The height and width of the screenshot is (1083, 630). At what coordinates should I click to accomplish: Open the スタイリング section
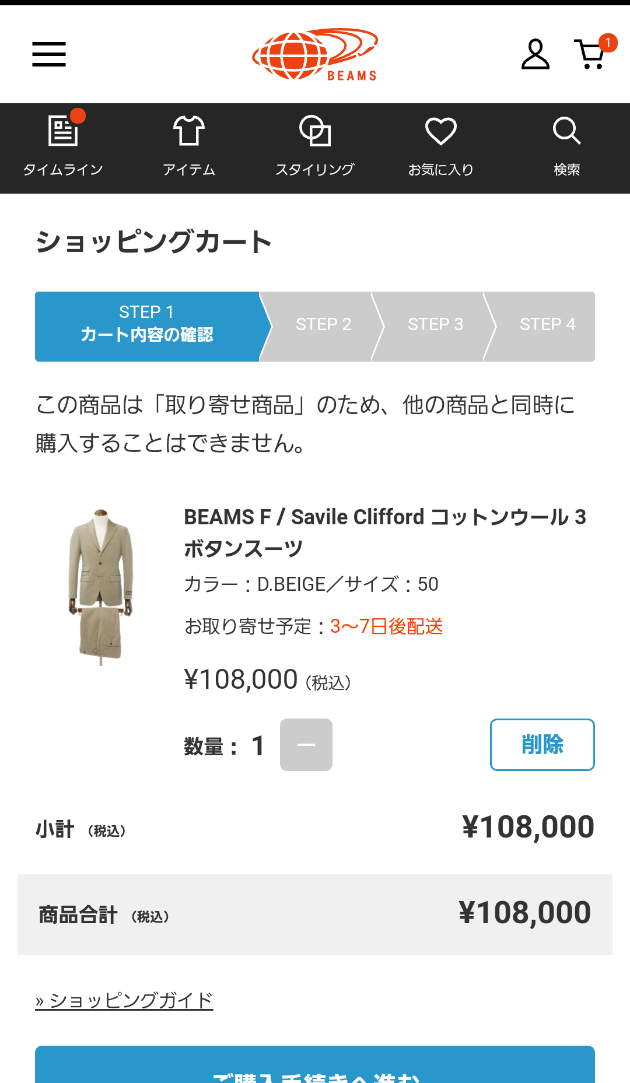pos(315,147)
